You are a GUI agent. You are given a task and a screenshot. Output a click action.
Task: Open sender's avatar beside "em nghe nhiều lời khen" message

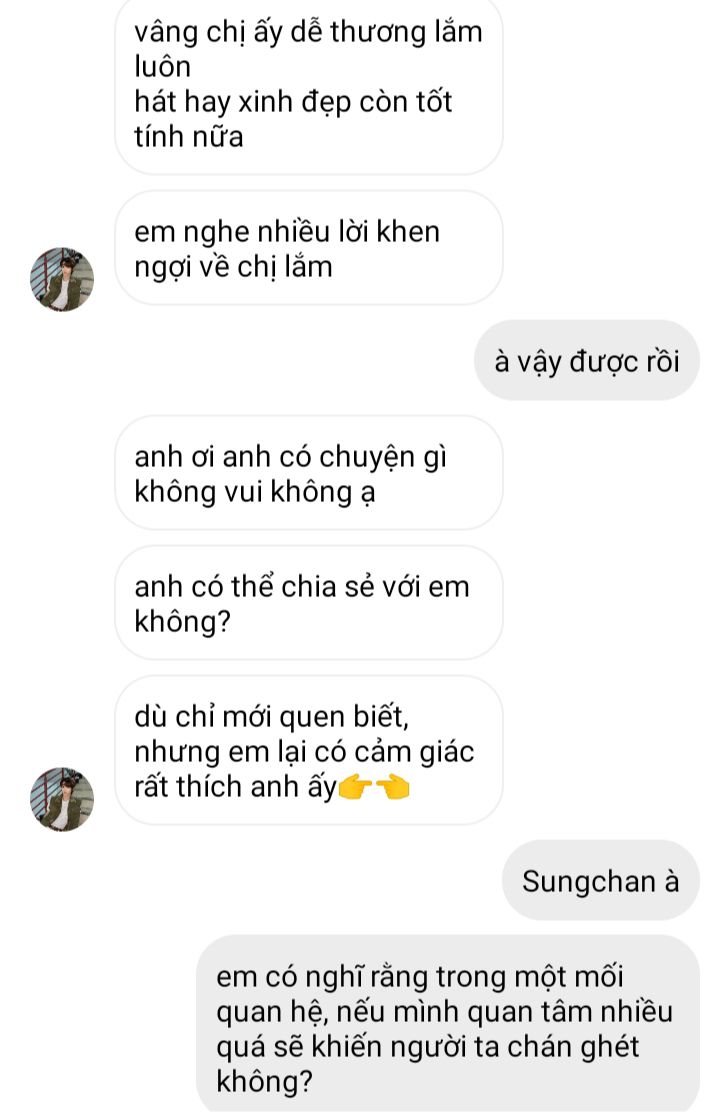(62, 280)
